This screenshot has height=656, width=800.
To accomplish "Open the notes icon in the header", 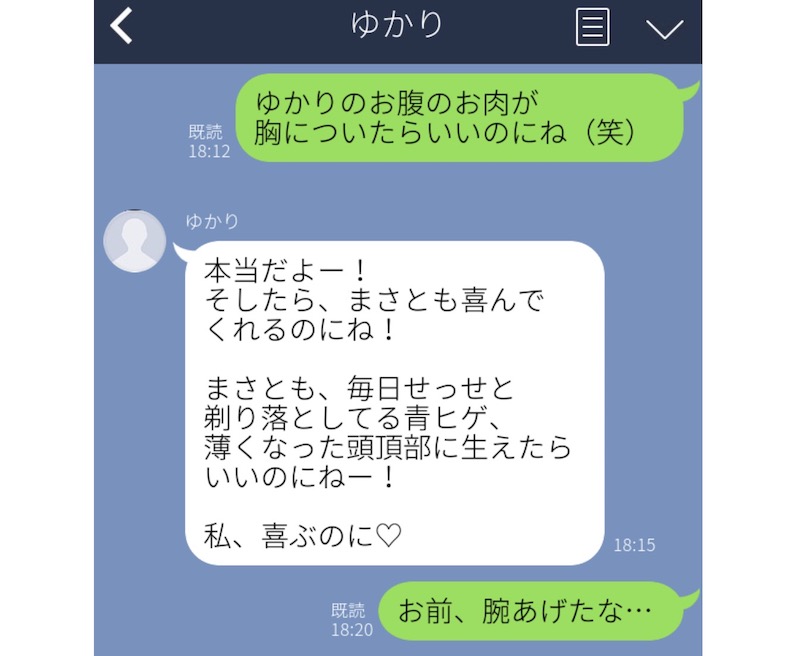I will click(x=592, y=27).
